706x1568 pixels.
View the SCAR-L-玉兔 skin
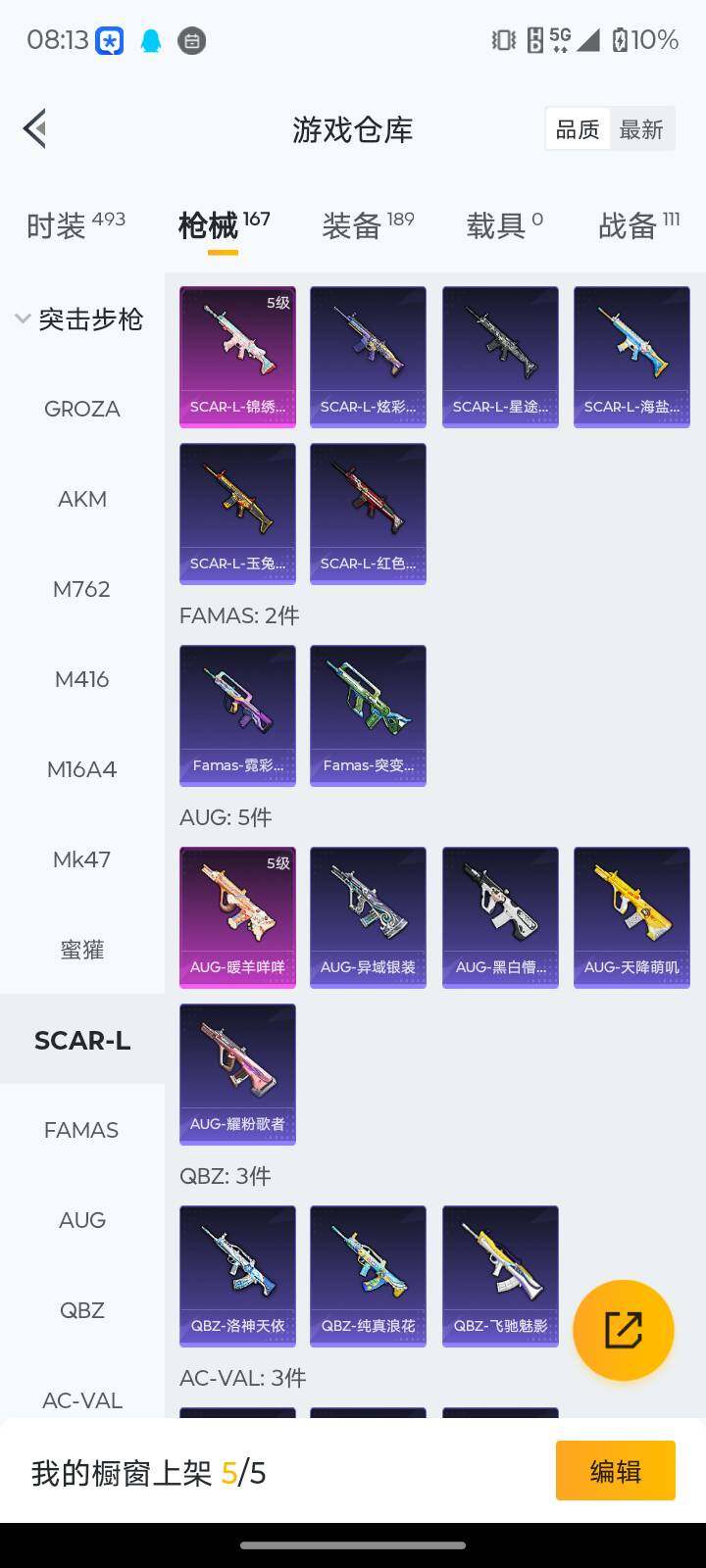coord(237,514)
